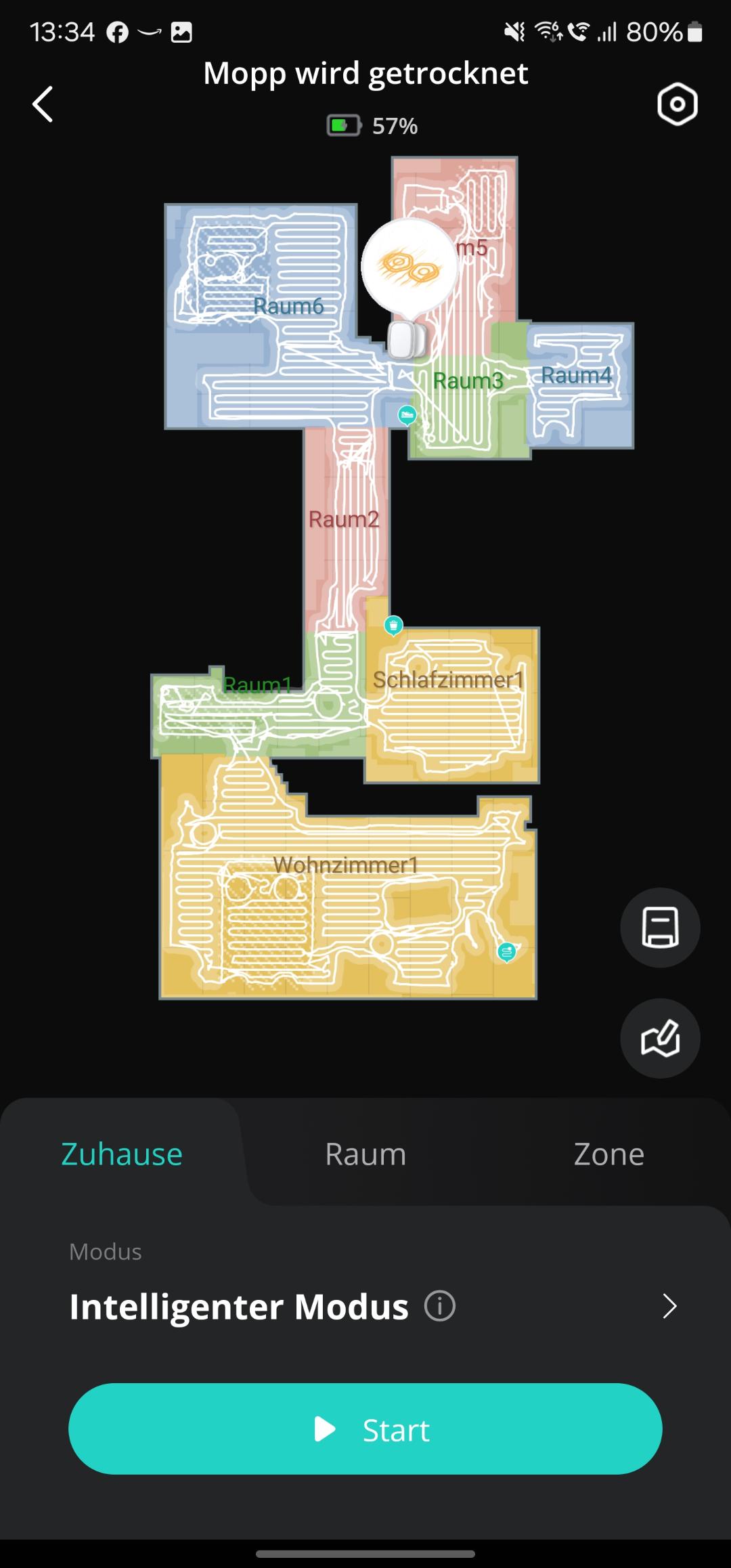Open the Intelligenter Modus selection row

click(365, 1306)
